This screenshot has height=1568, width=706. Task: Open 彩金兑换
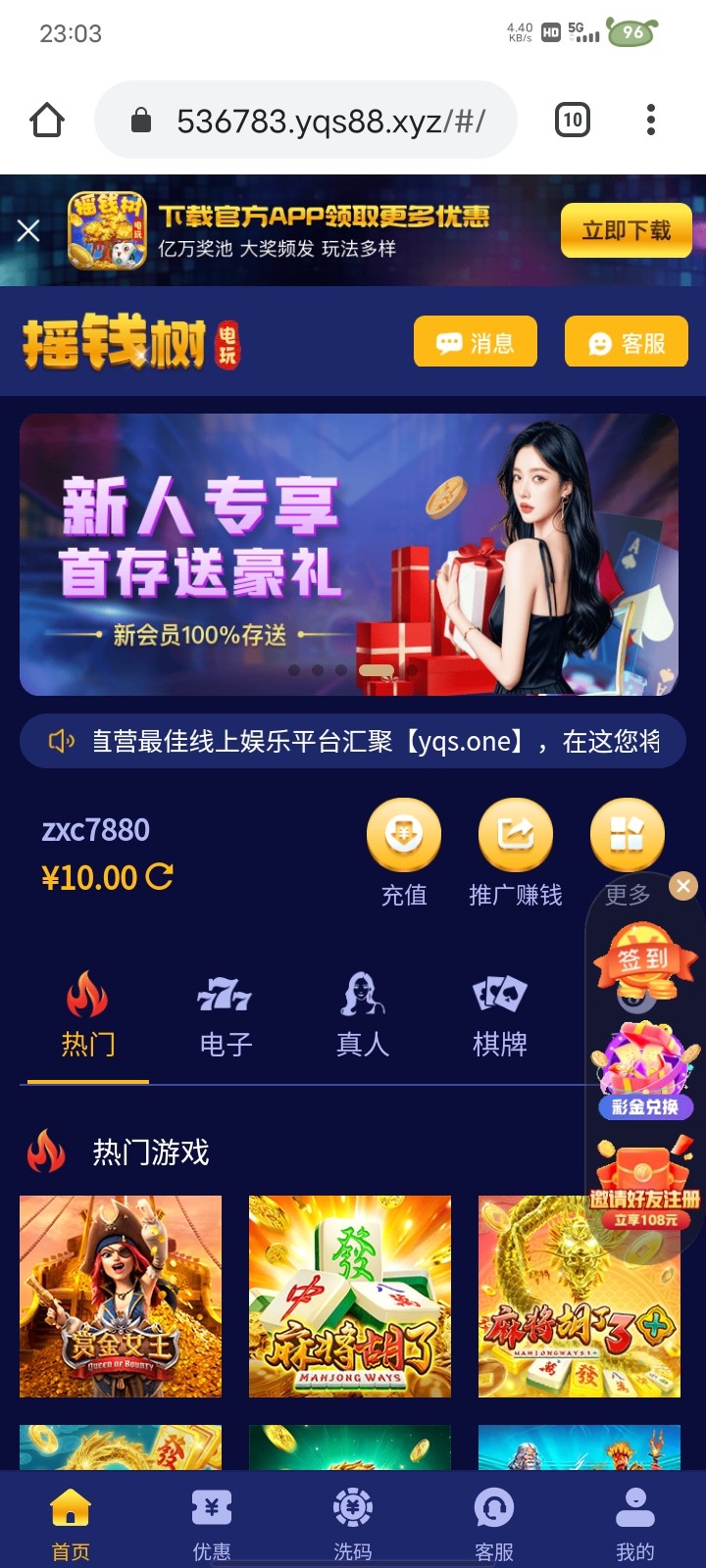click(x=645, y=1075)
